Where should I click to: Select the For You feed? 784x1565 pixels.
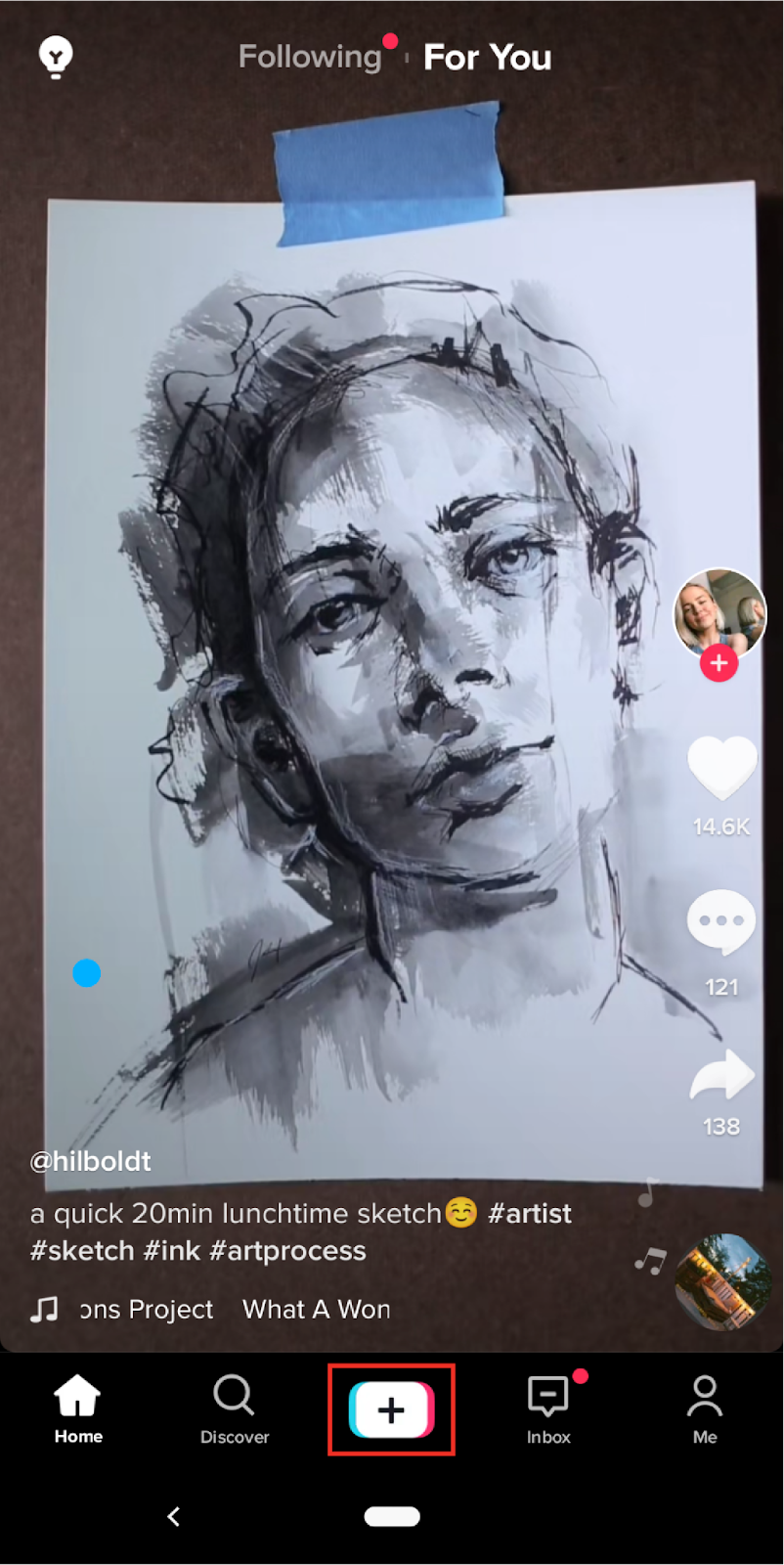pyautogui.click(x=487, y=58)
